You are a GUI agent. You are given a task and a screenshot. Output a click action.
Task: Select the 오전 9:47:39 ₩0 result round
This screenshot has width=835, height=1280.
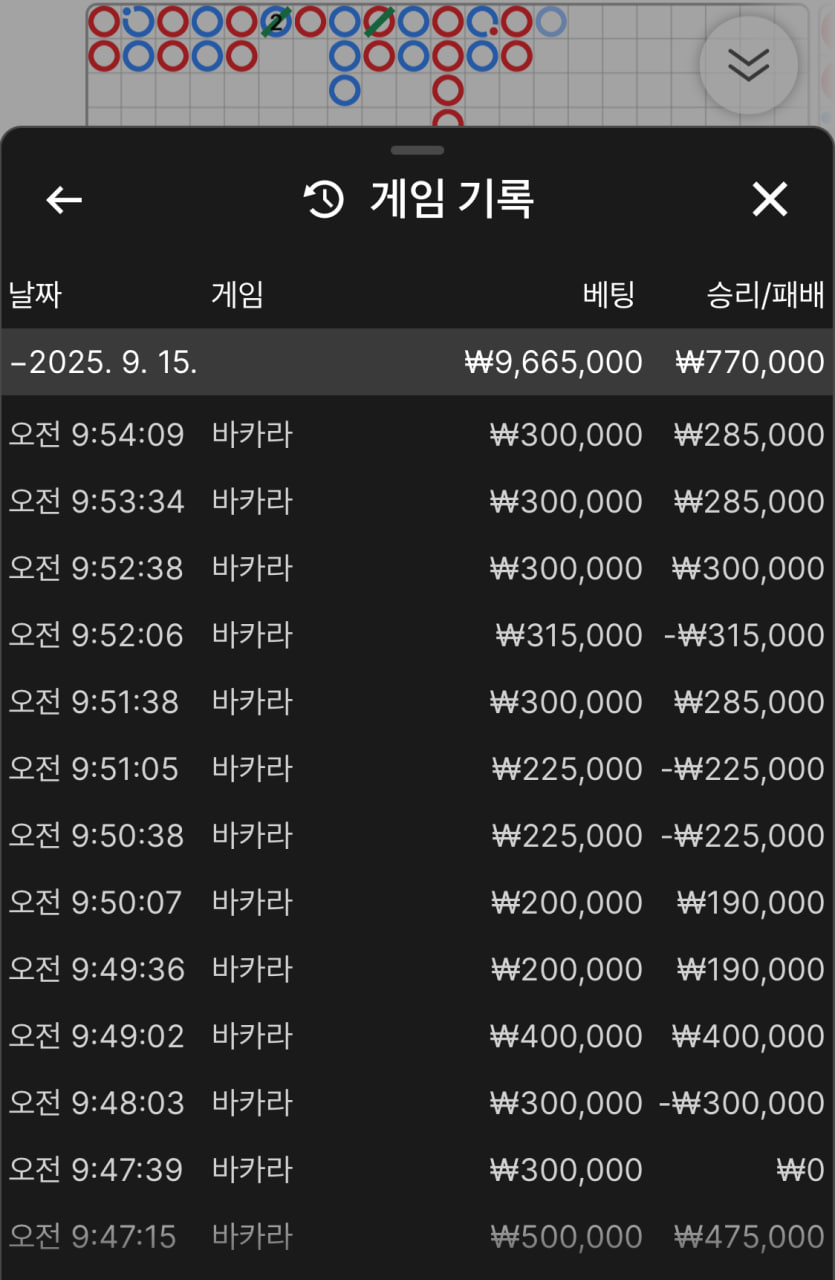[x=417, y=1169]
